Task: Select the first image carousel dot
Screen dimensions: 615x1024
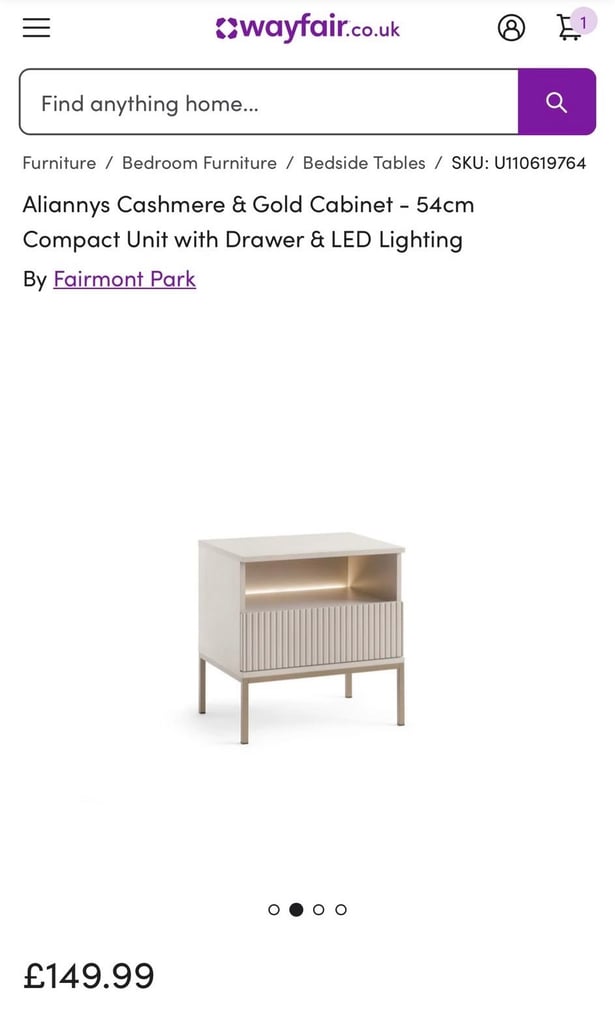Action: (274, 910)
